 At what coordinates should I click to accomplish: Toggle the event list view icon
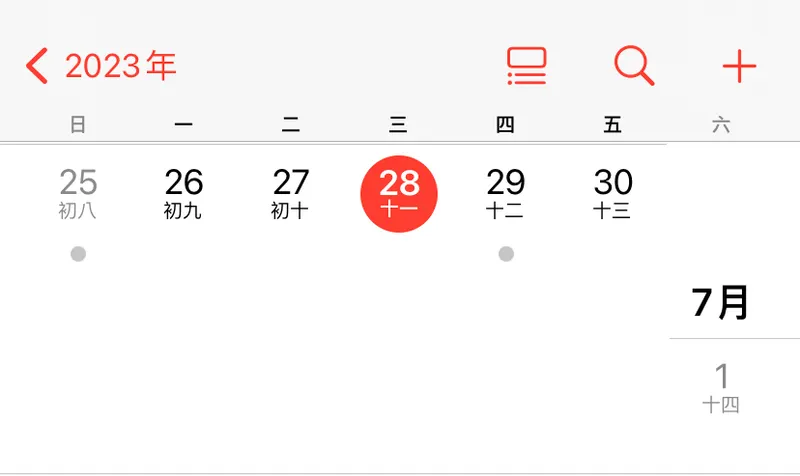pyautogui.click(x=527, y=66)
